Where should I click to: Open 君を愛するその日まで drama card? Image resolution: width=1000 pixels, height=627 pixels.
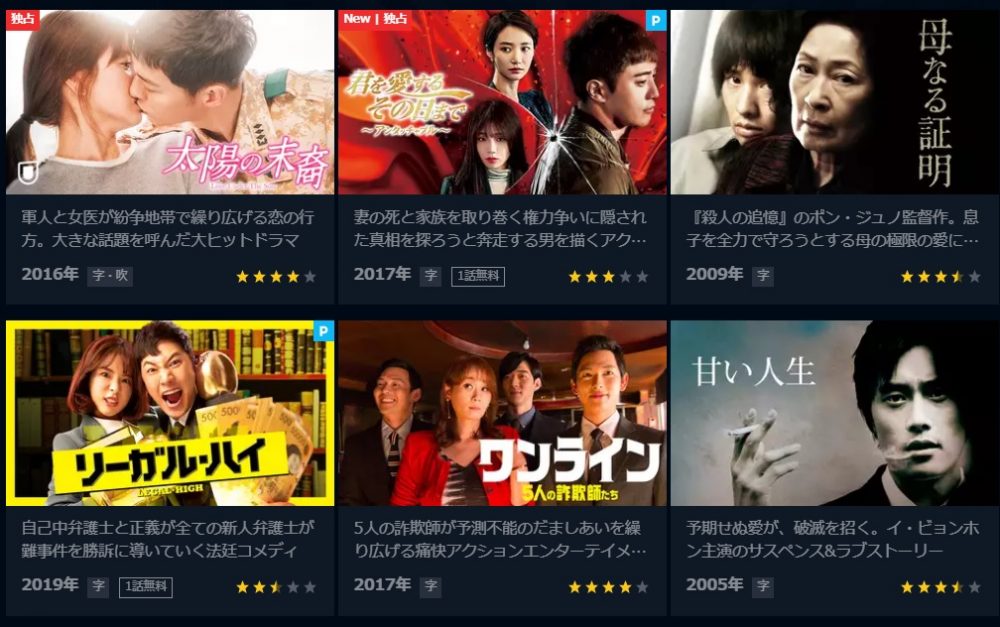(502, 103)
